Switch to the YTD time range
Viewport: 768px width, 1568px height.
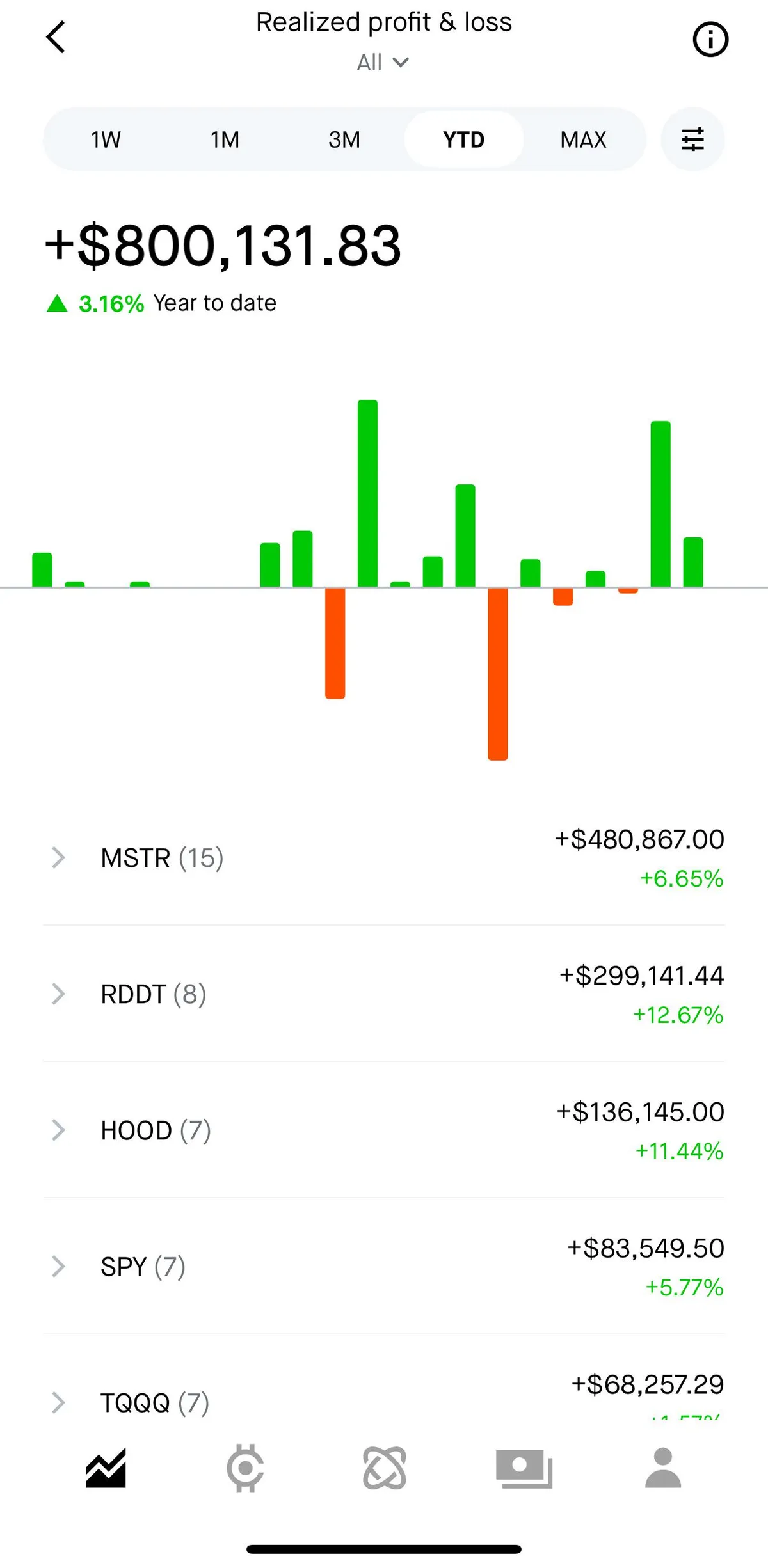tap(463, 139)
